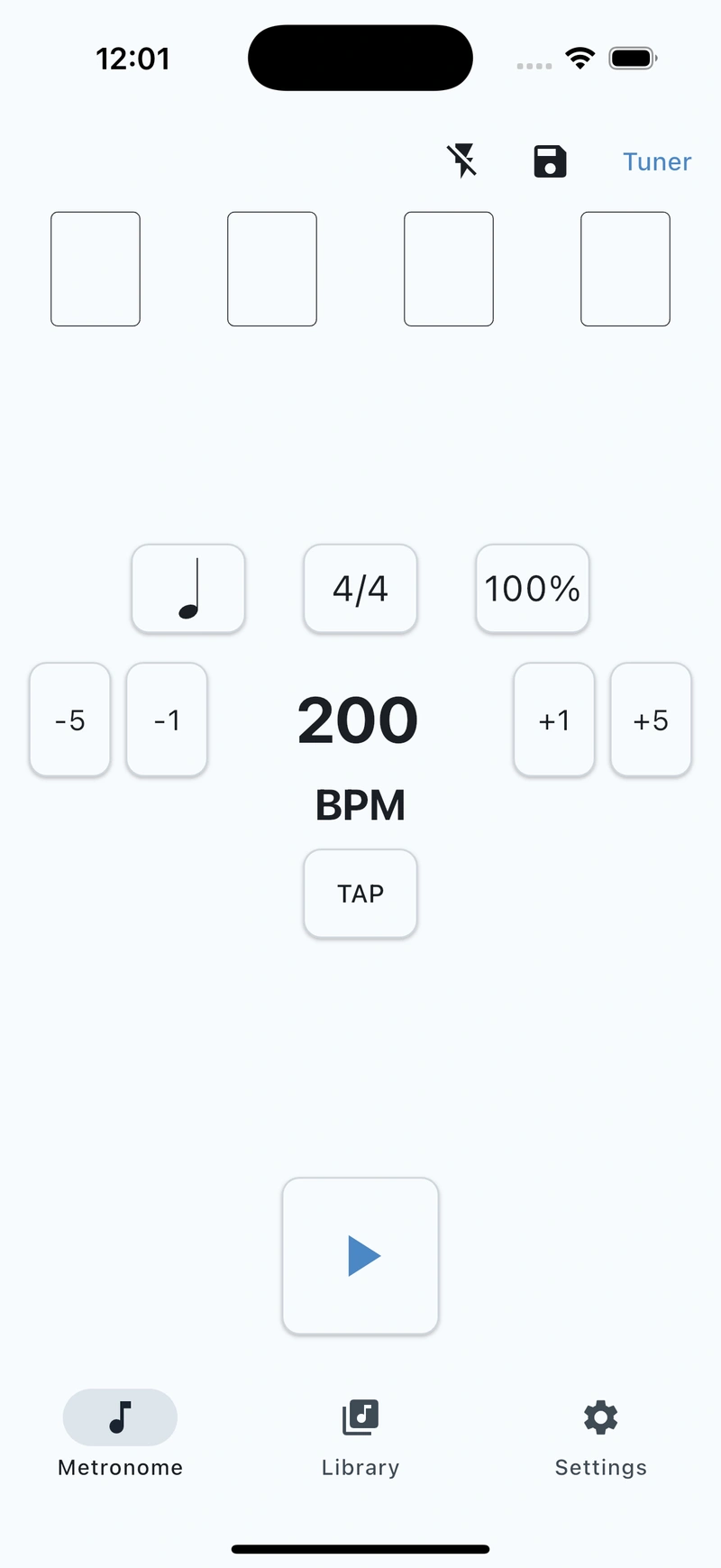Toggle flash notifications for beats
Viewport: 721px width, 1568px height.
coord(462,160)
